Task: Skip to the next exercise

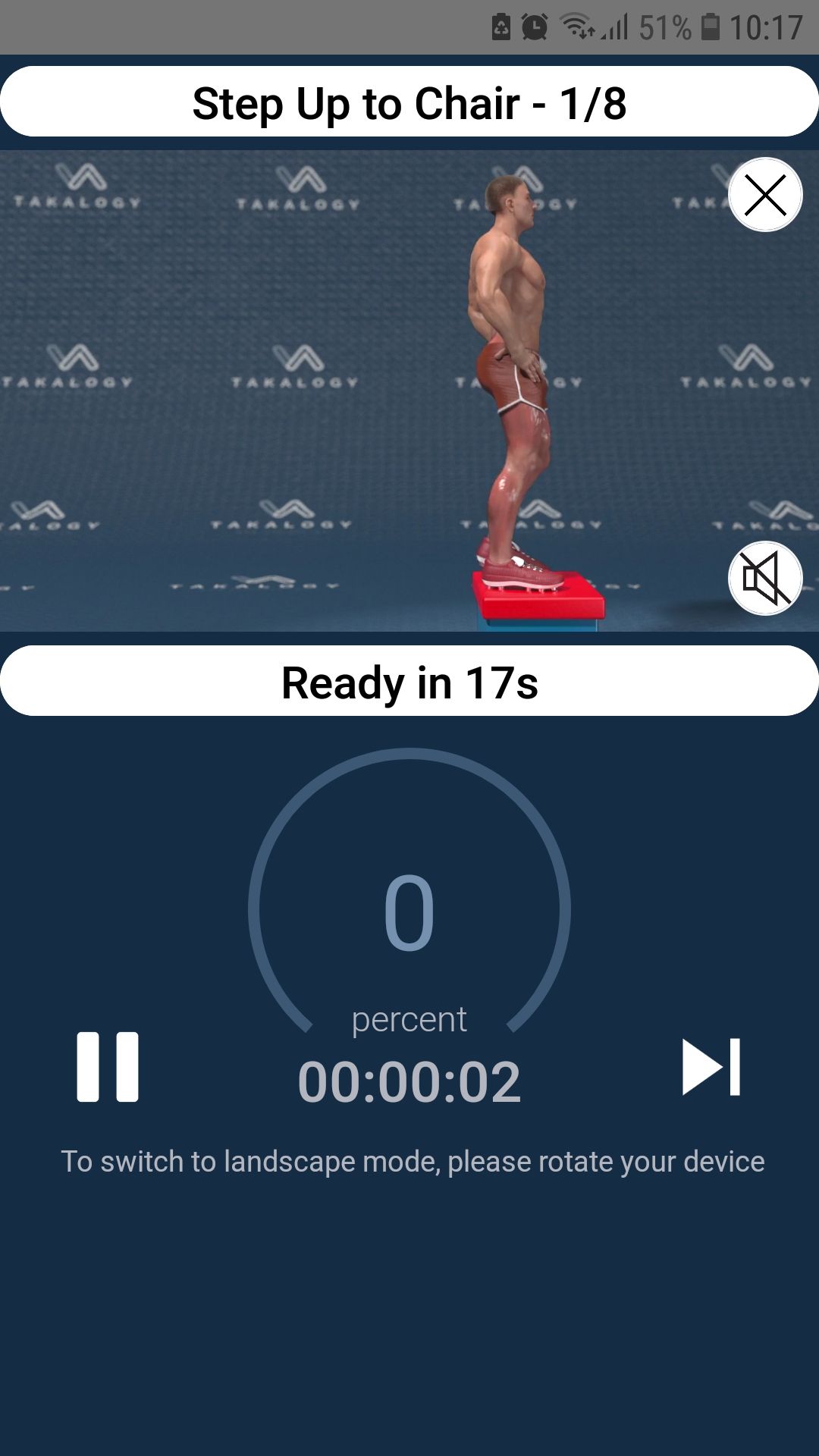Action: click(x=711, y=1067)
